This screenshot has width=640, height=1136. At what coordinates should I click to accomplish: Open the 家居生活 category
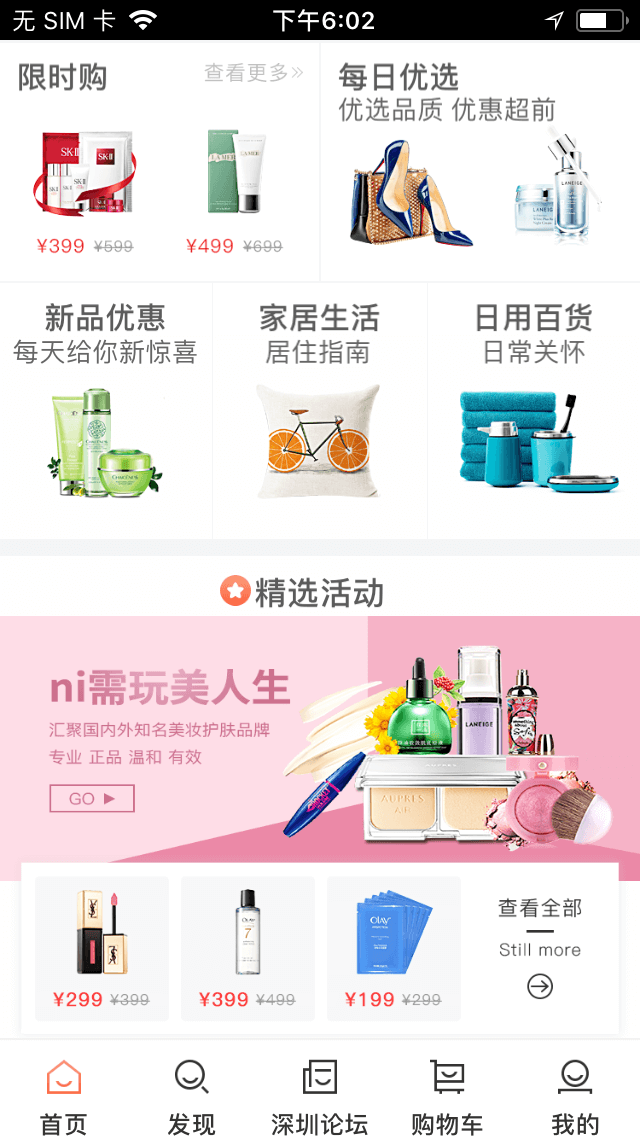point(319,410)
